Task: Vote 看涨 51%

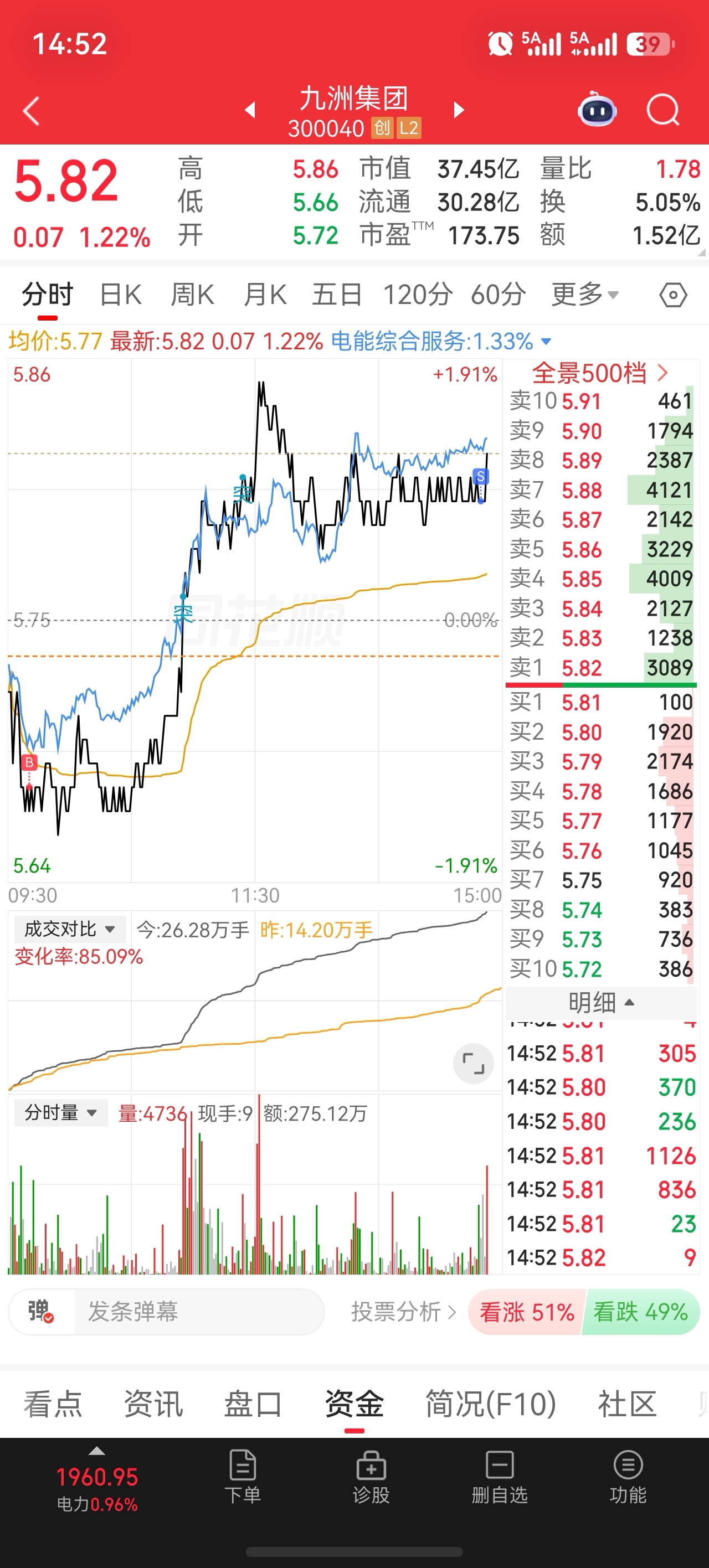Action: pyautogui.click(x=527, y=1312)
